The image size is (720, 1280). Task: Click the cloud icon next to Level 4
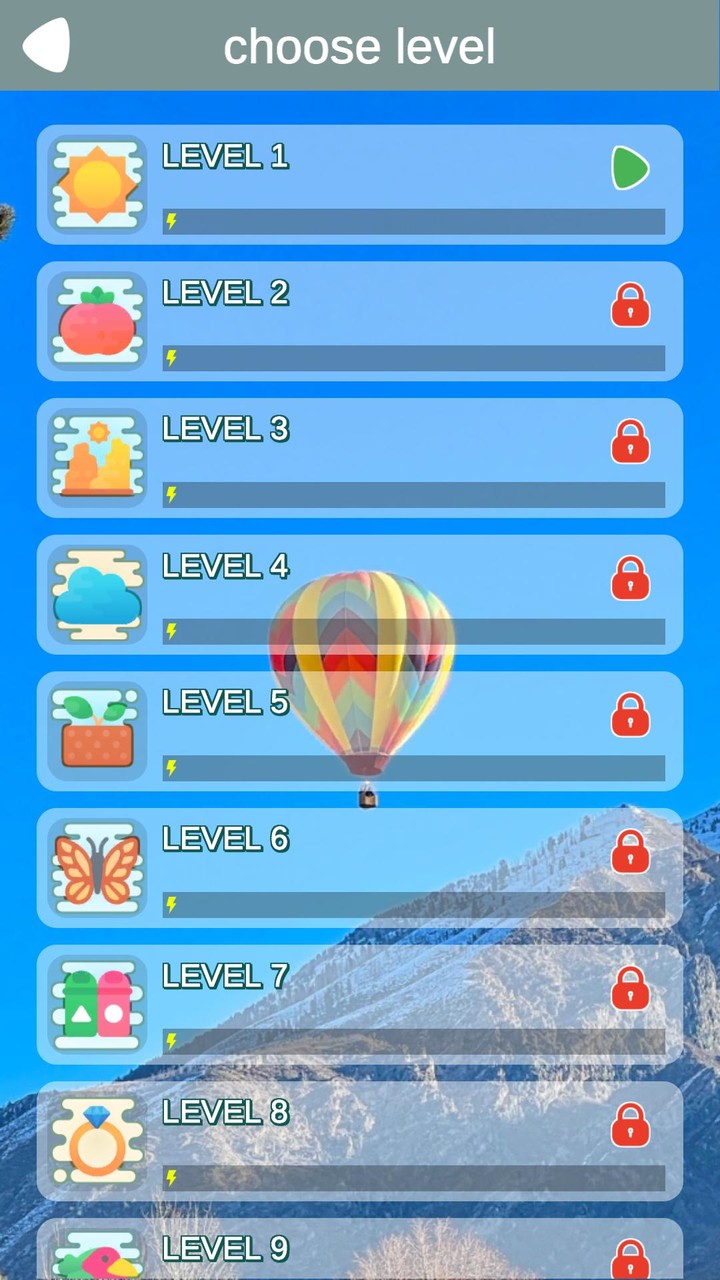click(x=97, y=593)
